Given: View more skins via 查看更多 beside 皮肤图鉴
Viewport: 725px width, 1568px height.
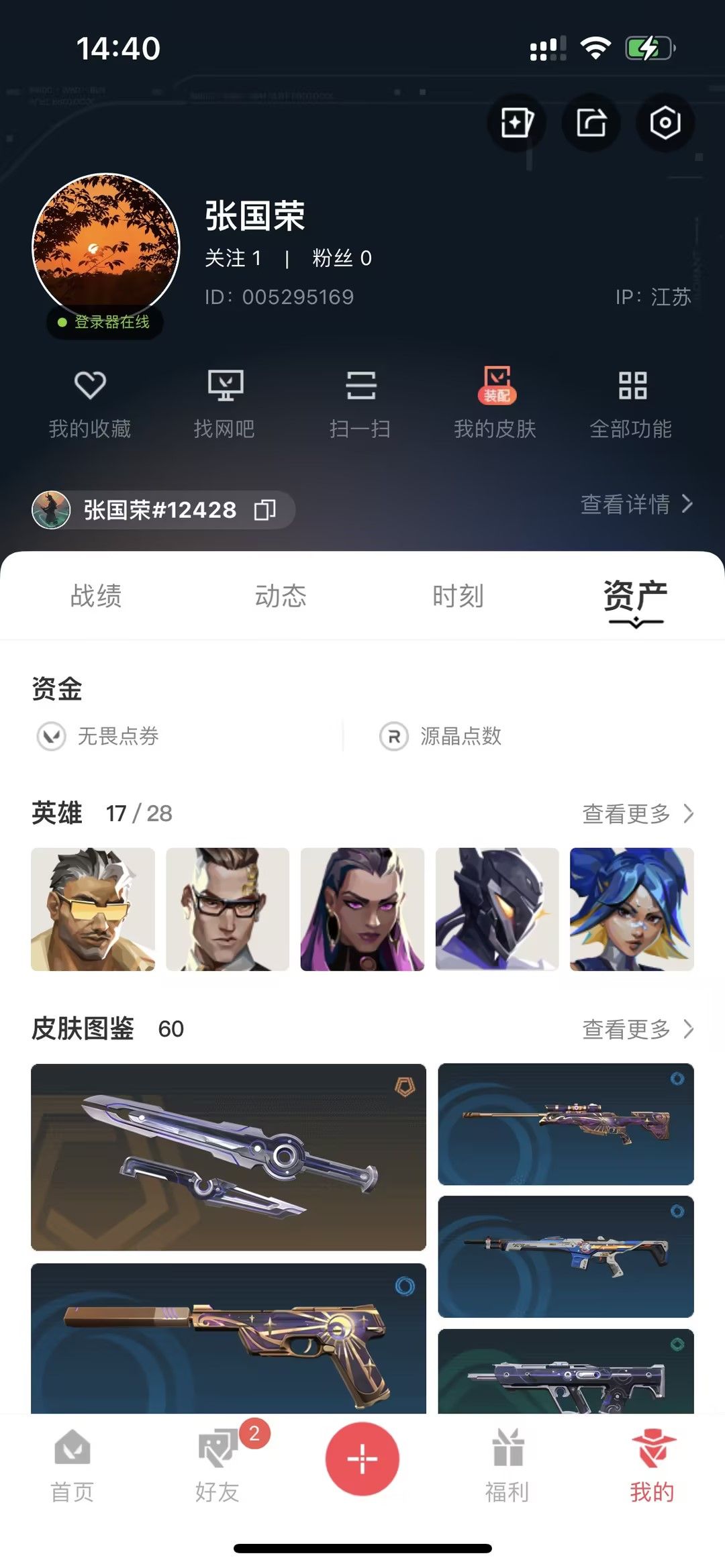Looking at the screenshot, I should (x=636, y=1029).
